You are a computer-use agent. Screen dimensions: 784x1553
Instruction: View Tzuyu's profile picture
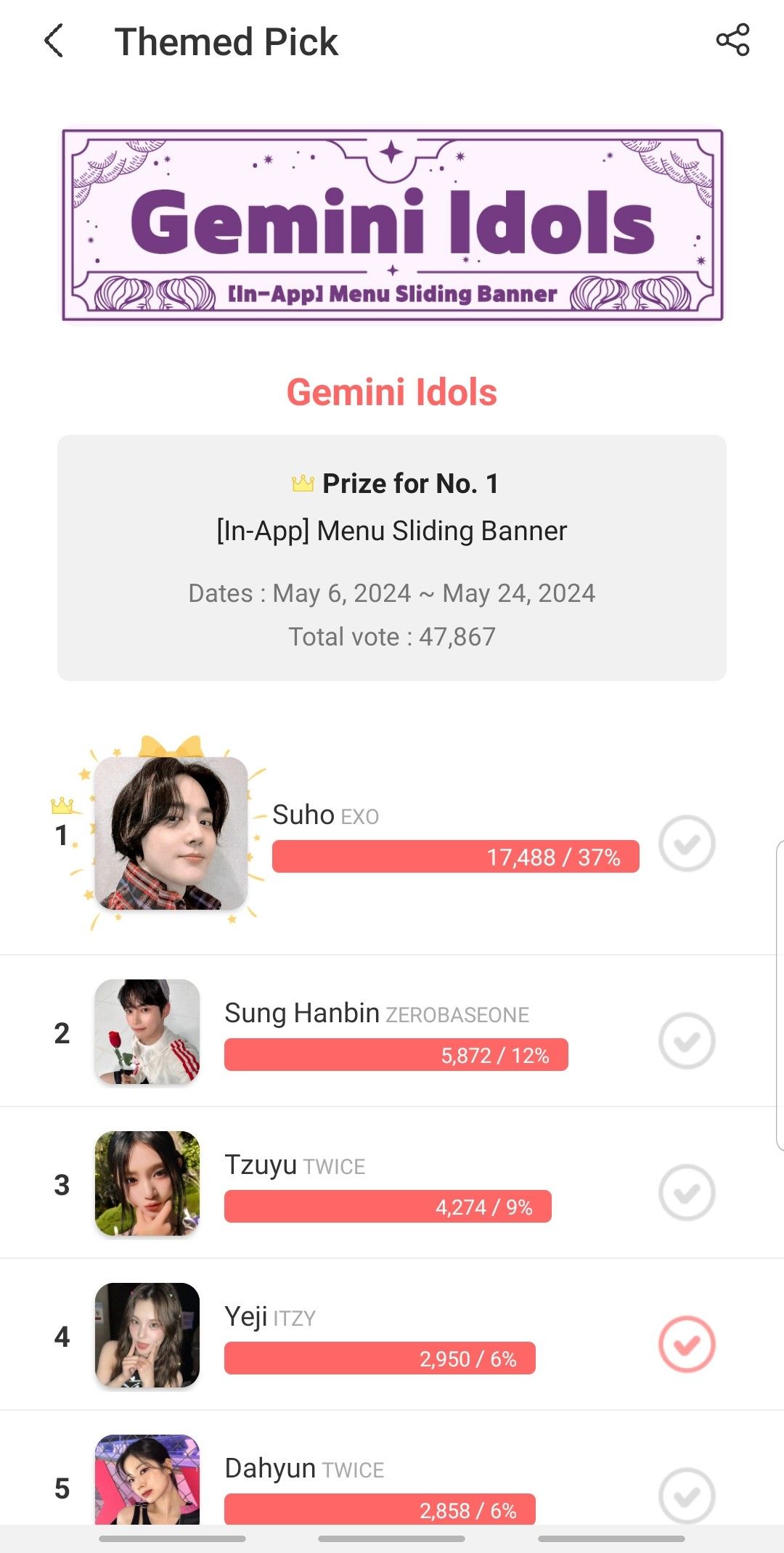(147, 1183)
